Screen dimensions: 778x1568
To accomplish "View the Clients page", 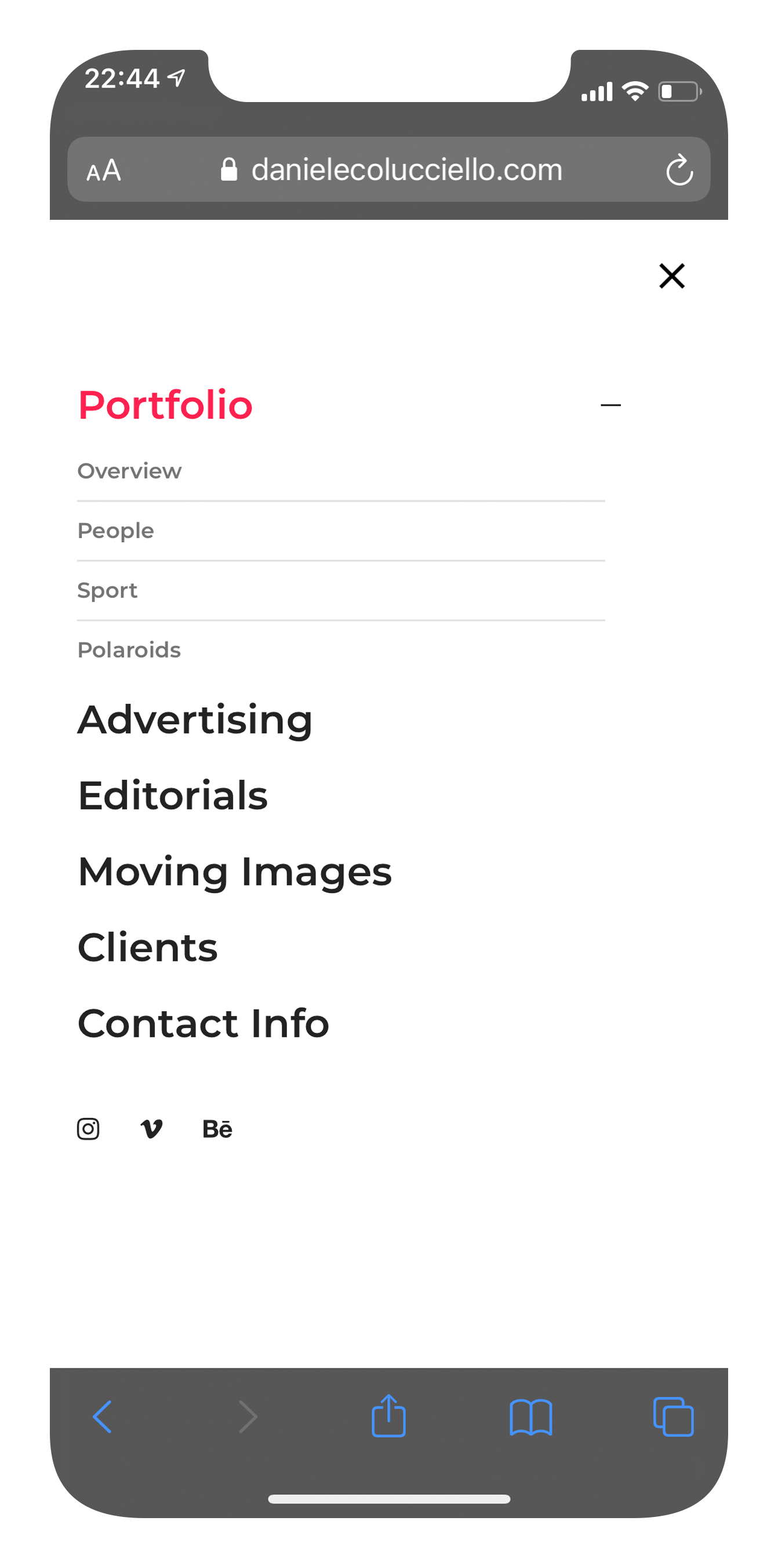I will [148, 948].
